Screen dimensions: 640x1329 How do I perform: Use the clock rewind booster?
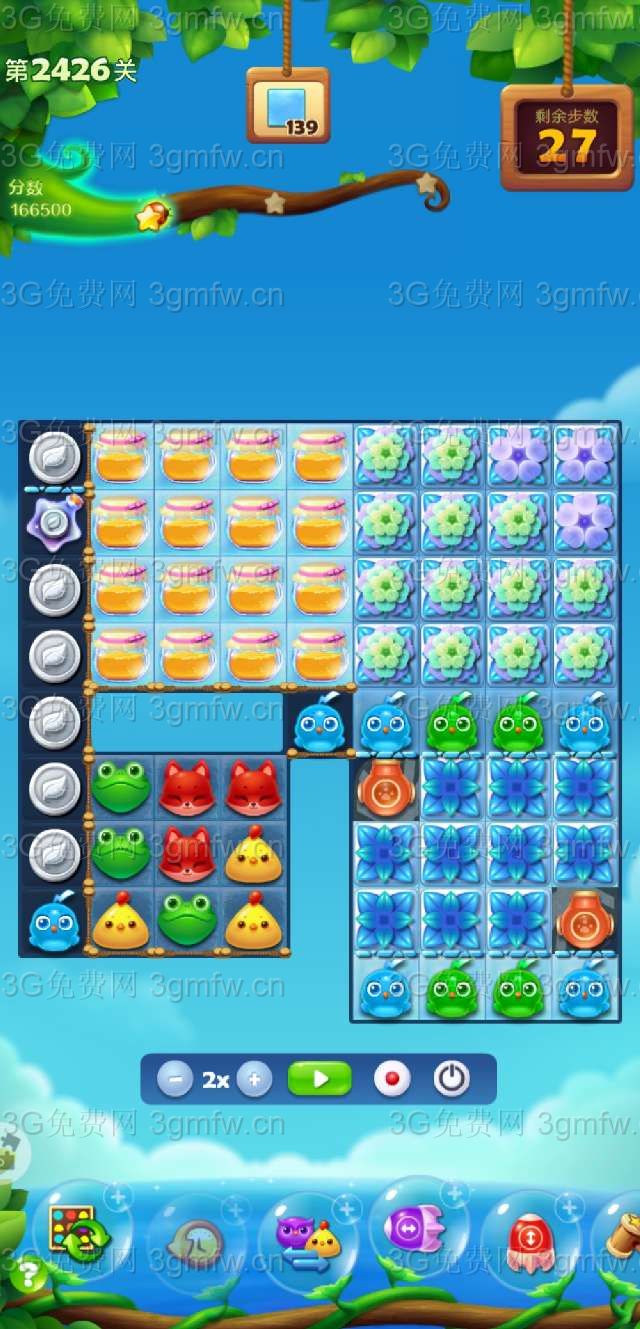pos(193,1243)
